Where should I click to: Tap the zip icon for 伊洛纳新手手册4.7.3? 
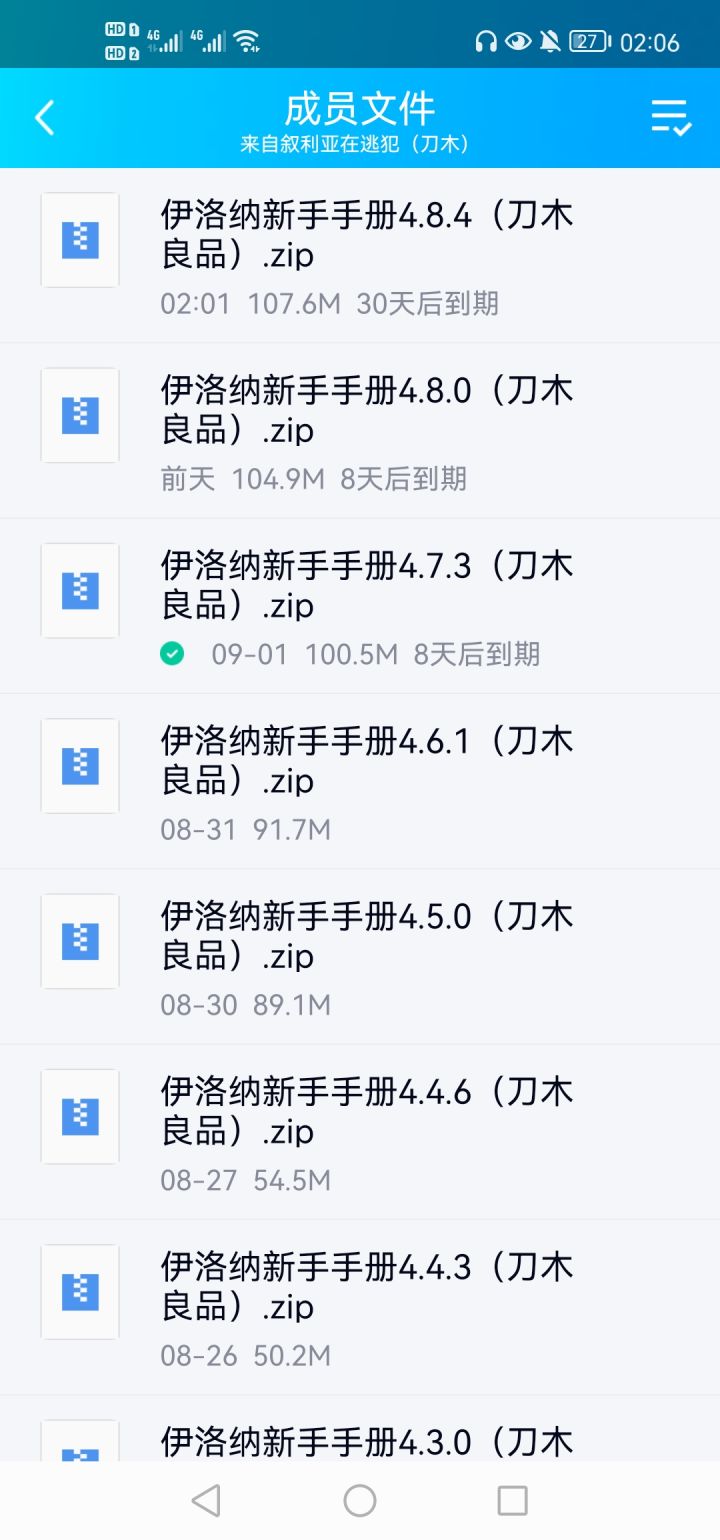click(x=80, y=590)
